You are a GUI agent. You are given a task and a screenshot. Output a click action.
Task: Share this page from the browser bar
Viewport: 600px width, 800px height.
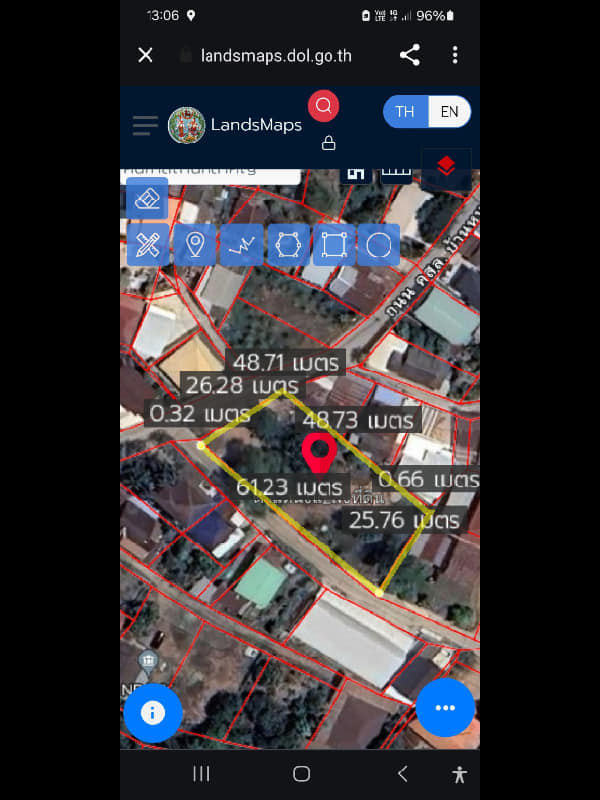coord(409,55)
